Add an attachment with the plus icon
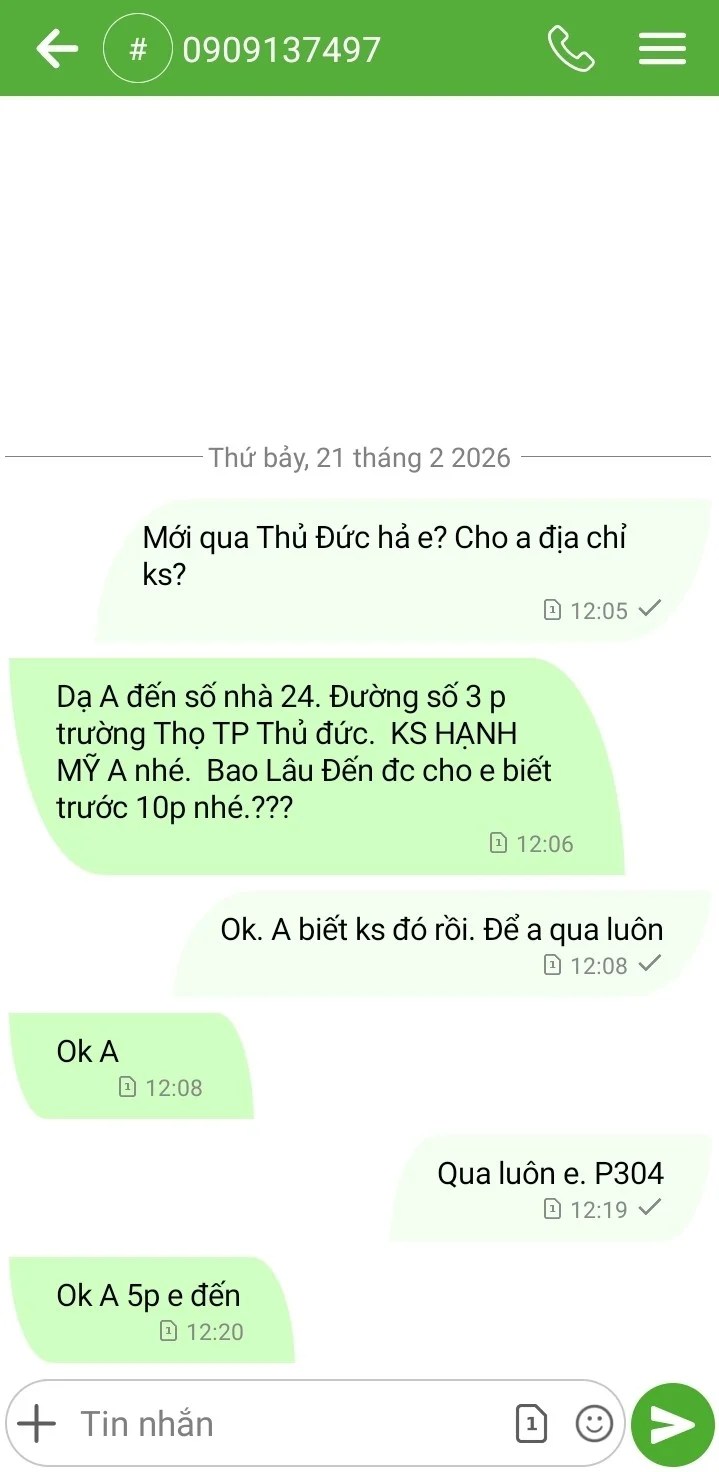 (x=37, y=1423)
